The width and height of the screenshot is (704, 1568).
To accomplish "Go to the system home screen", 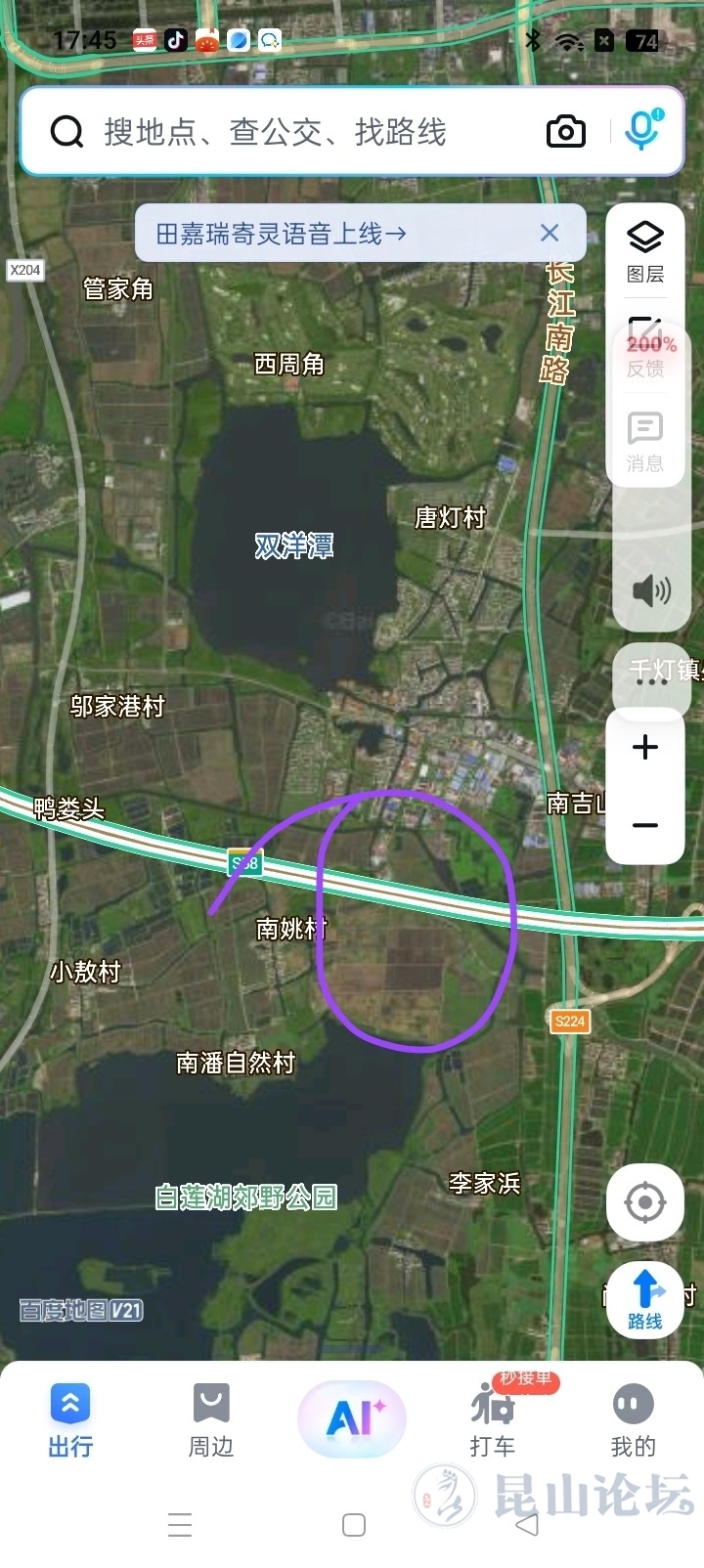I will pos(354,1525).
